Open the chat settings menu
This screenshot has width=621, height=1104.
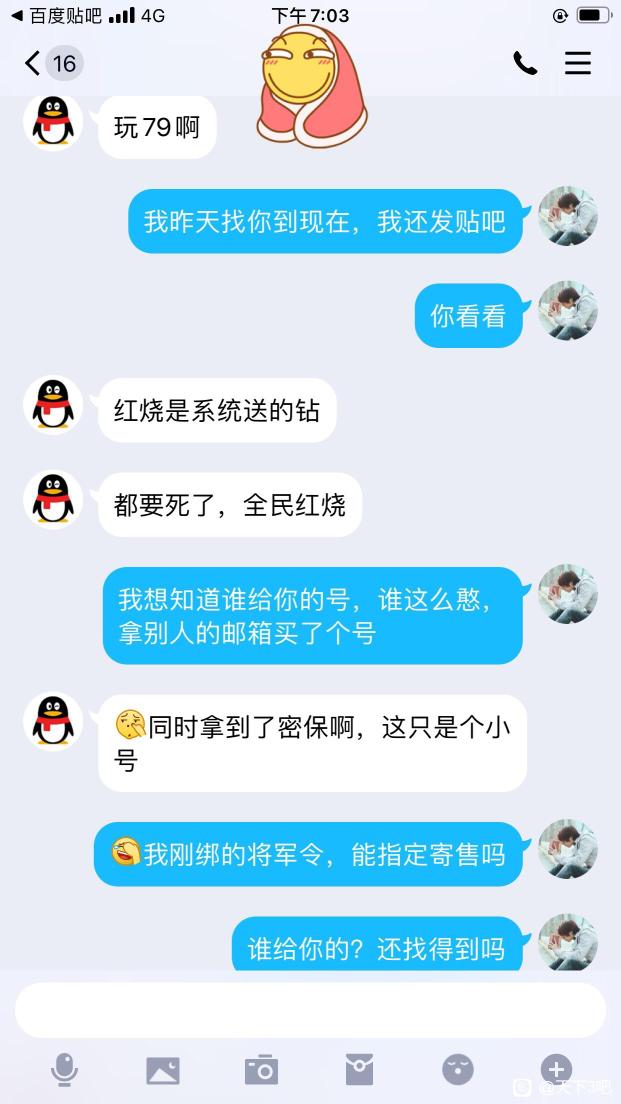[x=578, y=63]
